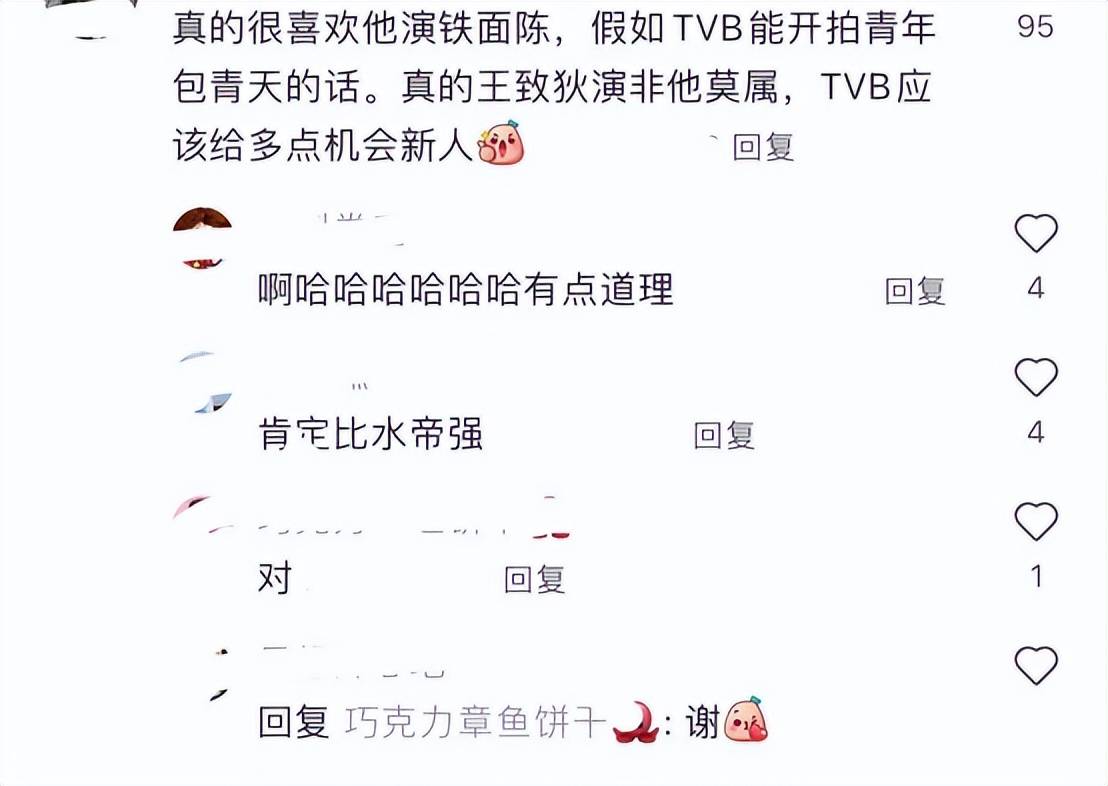Reply to 啊哈哈哈哈哈哈有点道理 comment

click(915, 291)
